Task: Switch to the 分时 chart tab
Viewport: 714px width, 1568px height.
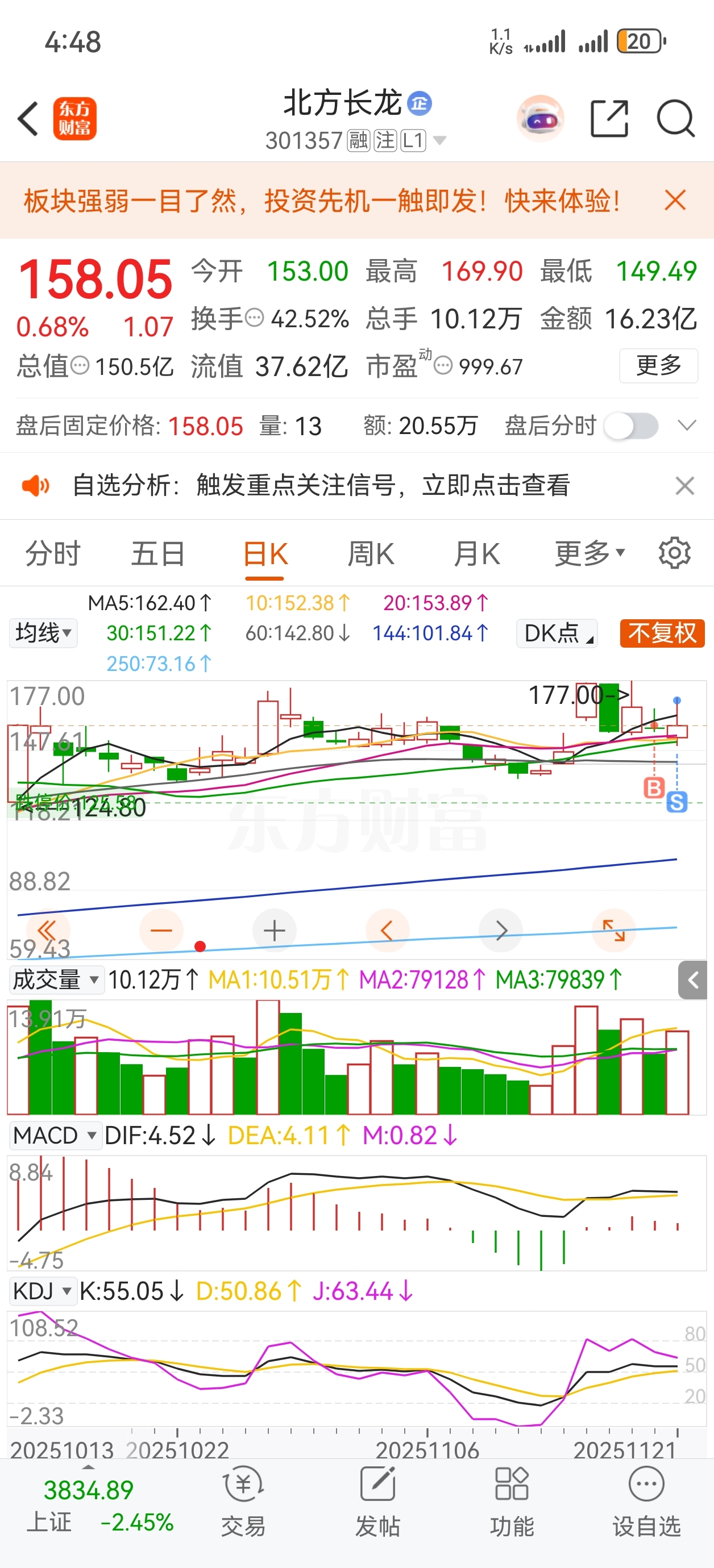Action: pyautogui.click(x=52, y=554)
